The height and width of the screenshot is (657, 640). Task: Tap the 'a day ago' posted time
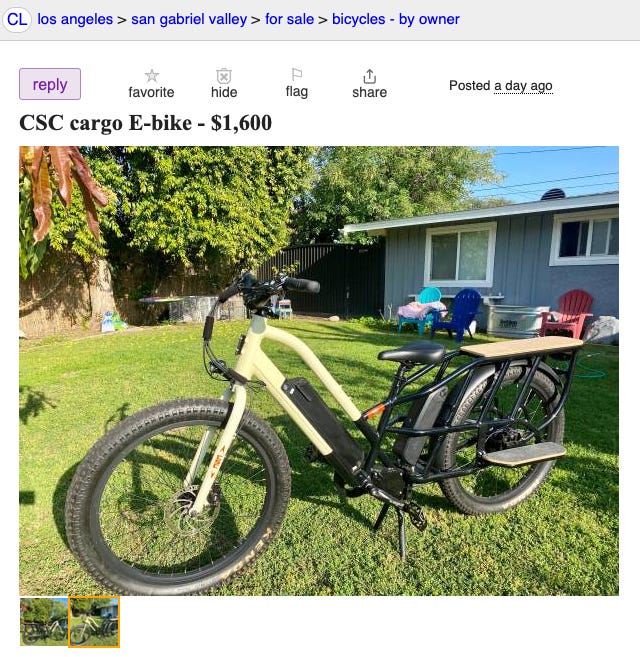pyautogui.click(x=523, y=86)
